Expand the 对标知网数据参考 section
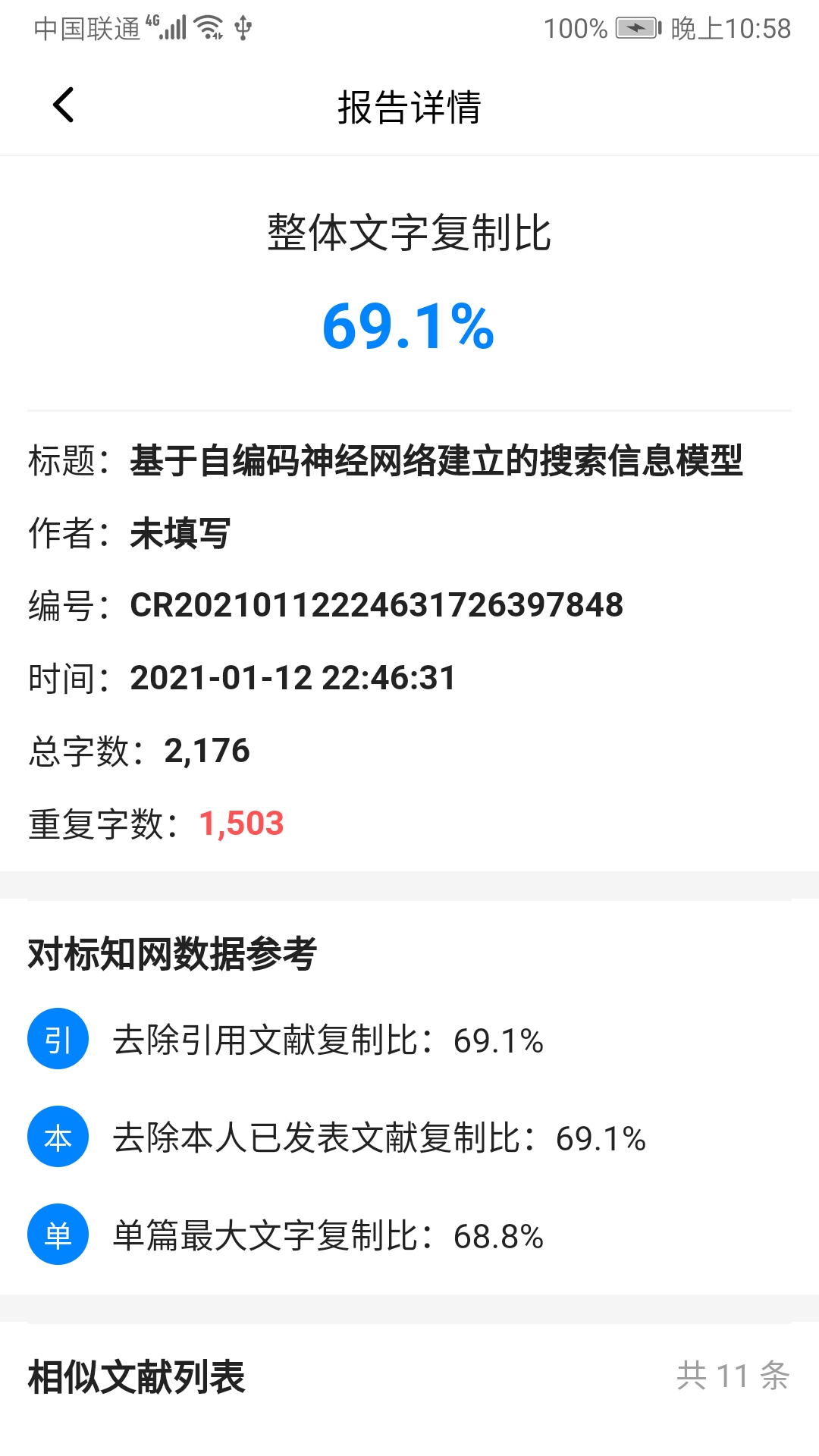Viewport: 819px width, 1456px height. click(173, 954)
